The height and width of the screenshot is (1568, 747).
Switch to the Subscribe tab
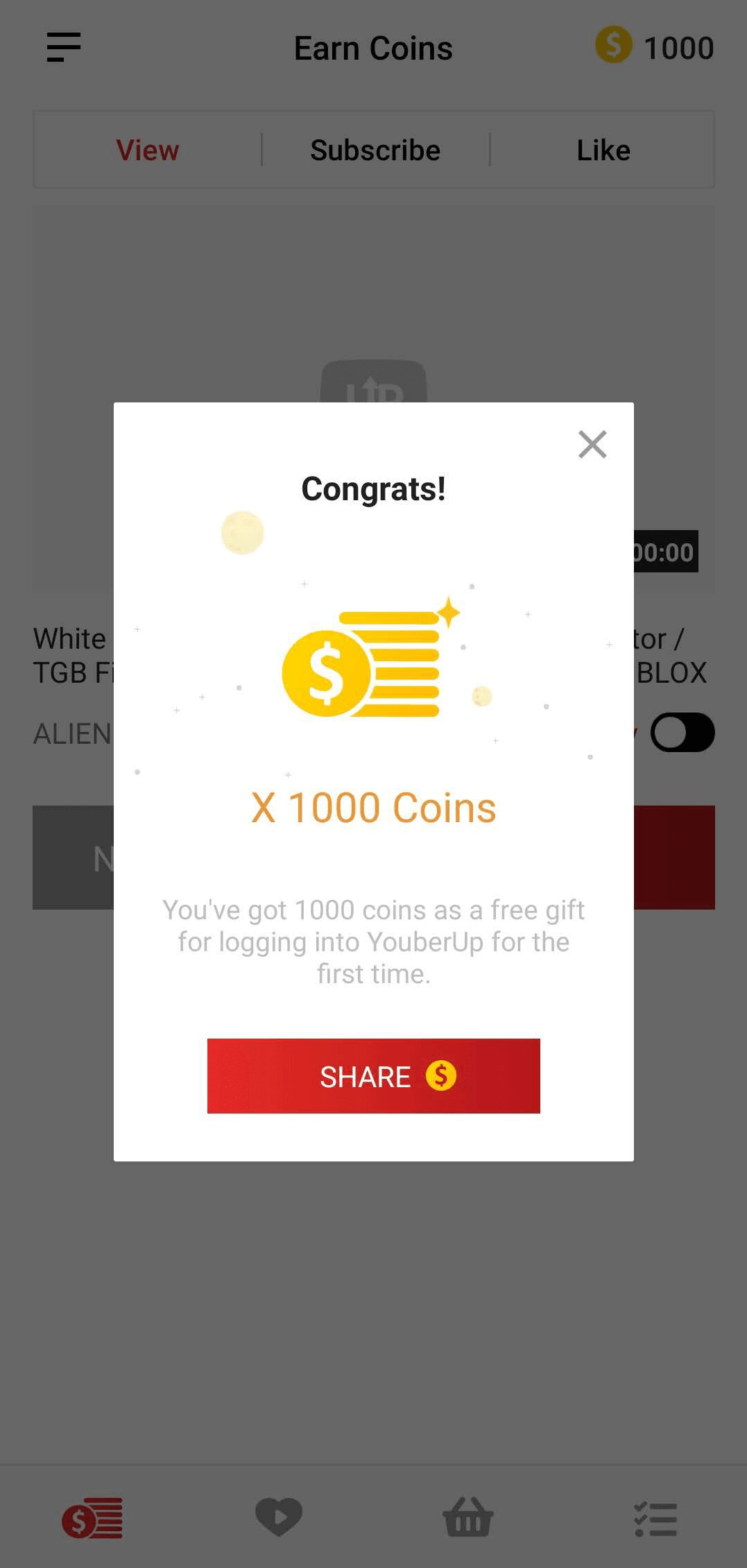(375, 150)
